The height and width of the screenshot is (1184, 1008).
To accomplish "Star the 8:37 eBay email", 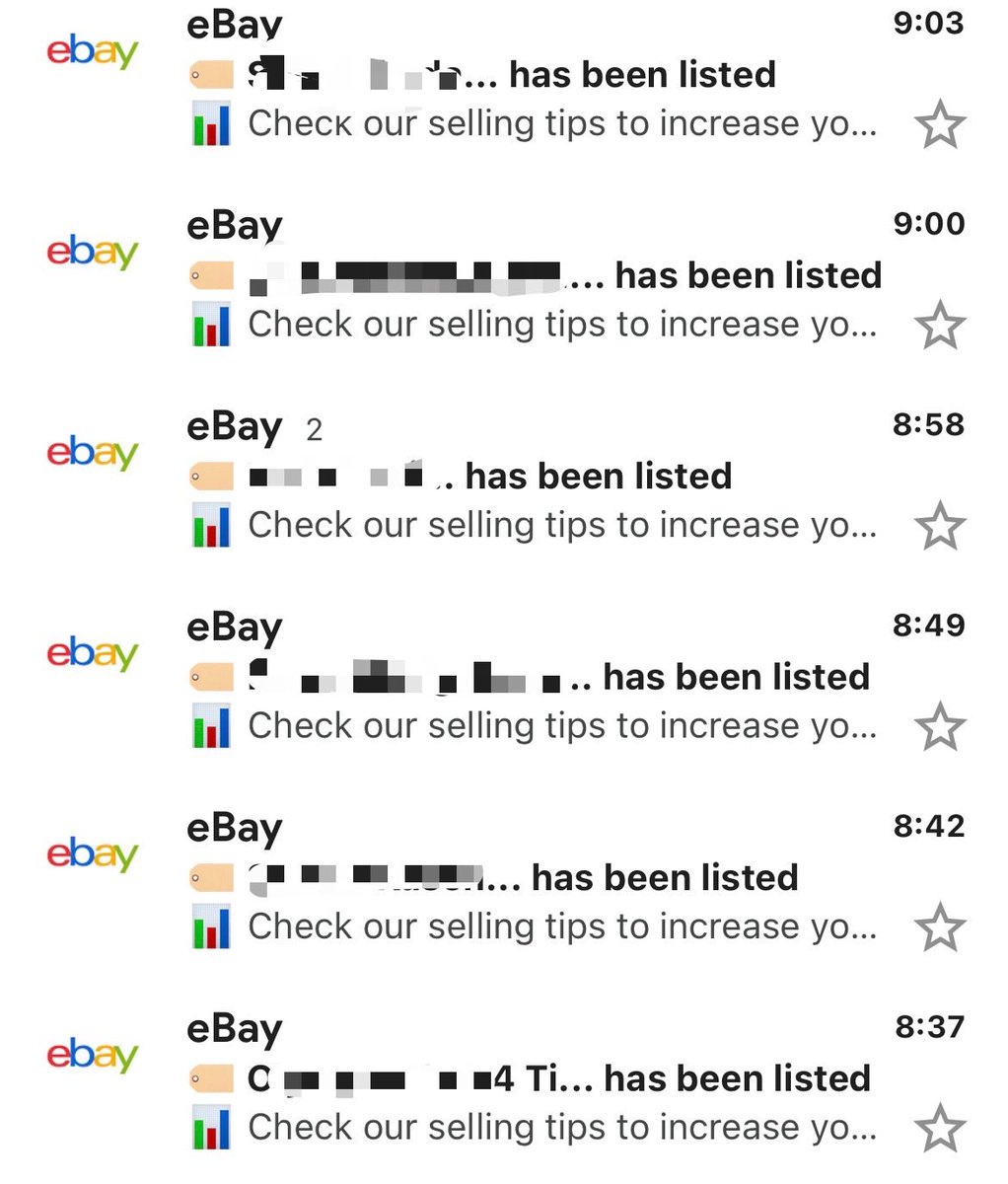I will [x=939, y=1129].
